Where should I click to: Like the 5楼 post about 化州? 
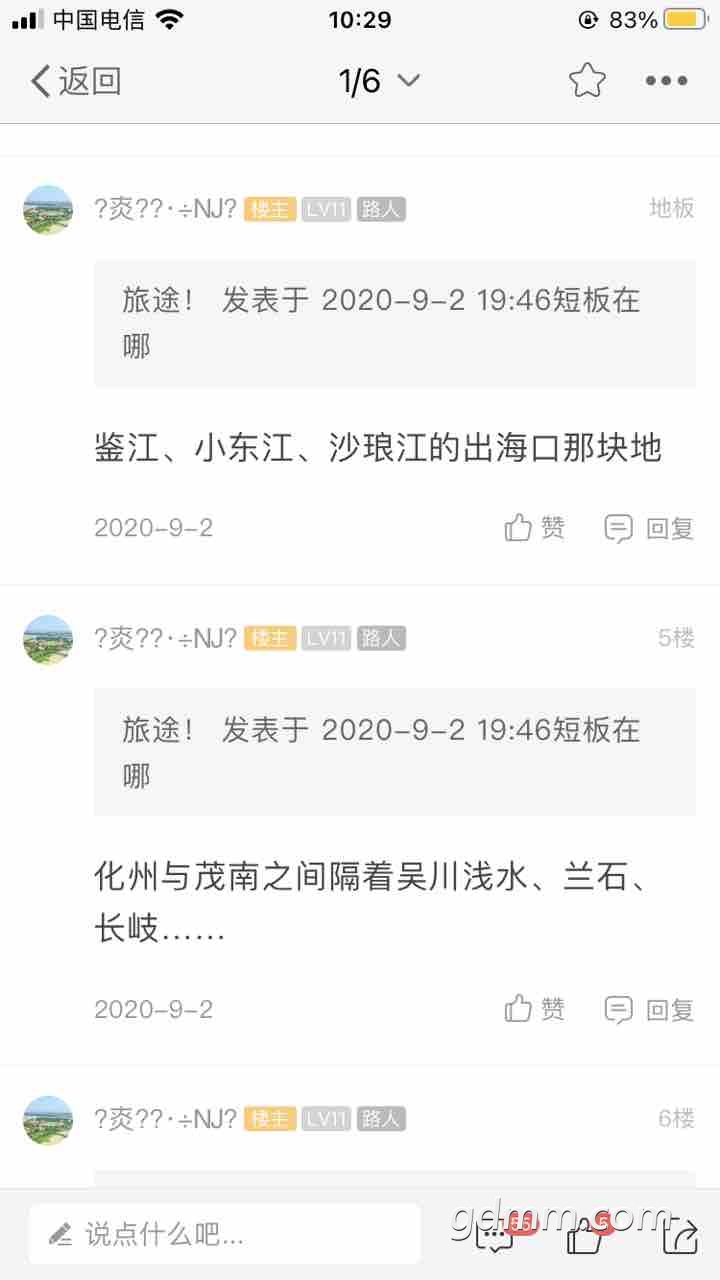click(x=534, y=1009)
